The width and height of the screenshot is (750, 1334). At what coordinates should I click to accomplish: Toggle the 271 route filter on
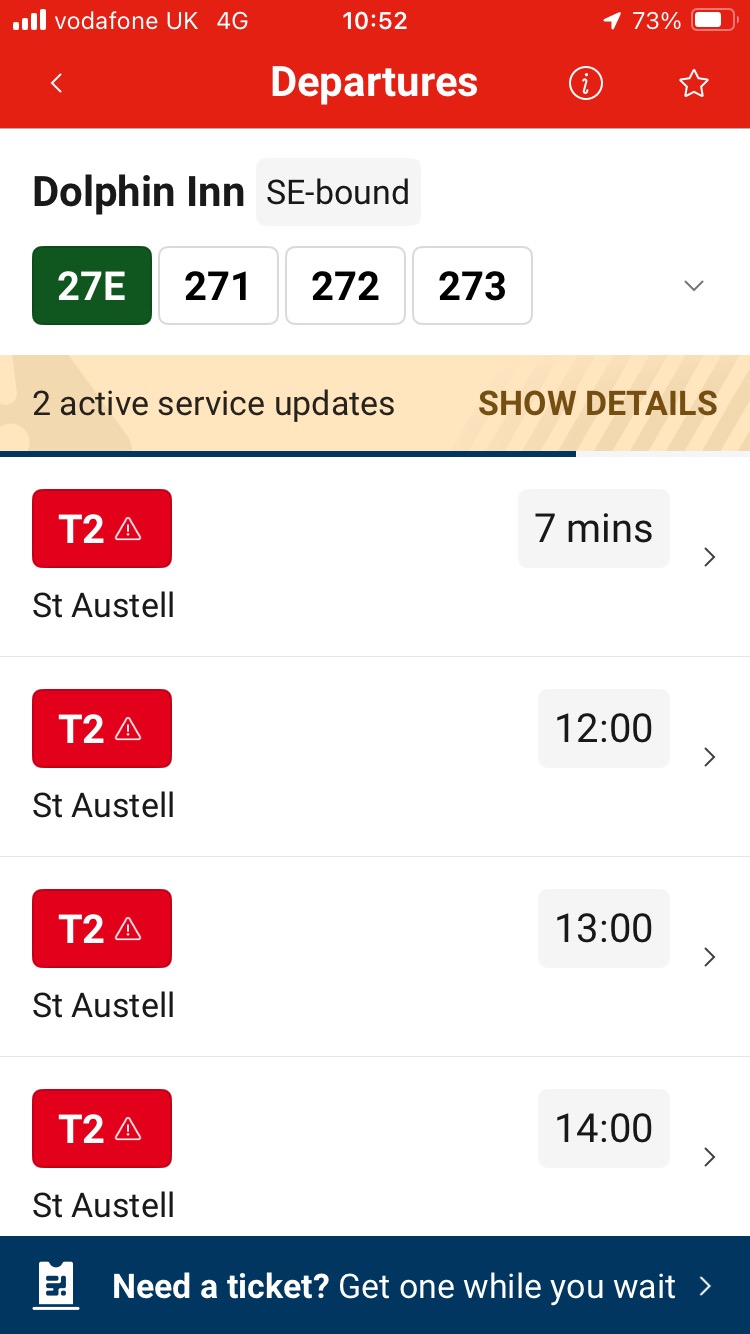[218, 286]
